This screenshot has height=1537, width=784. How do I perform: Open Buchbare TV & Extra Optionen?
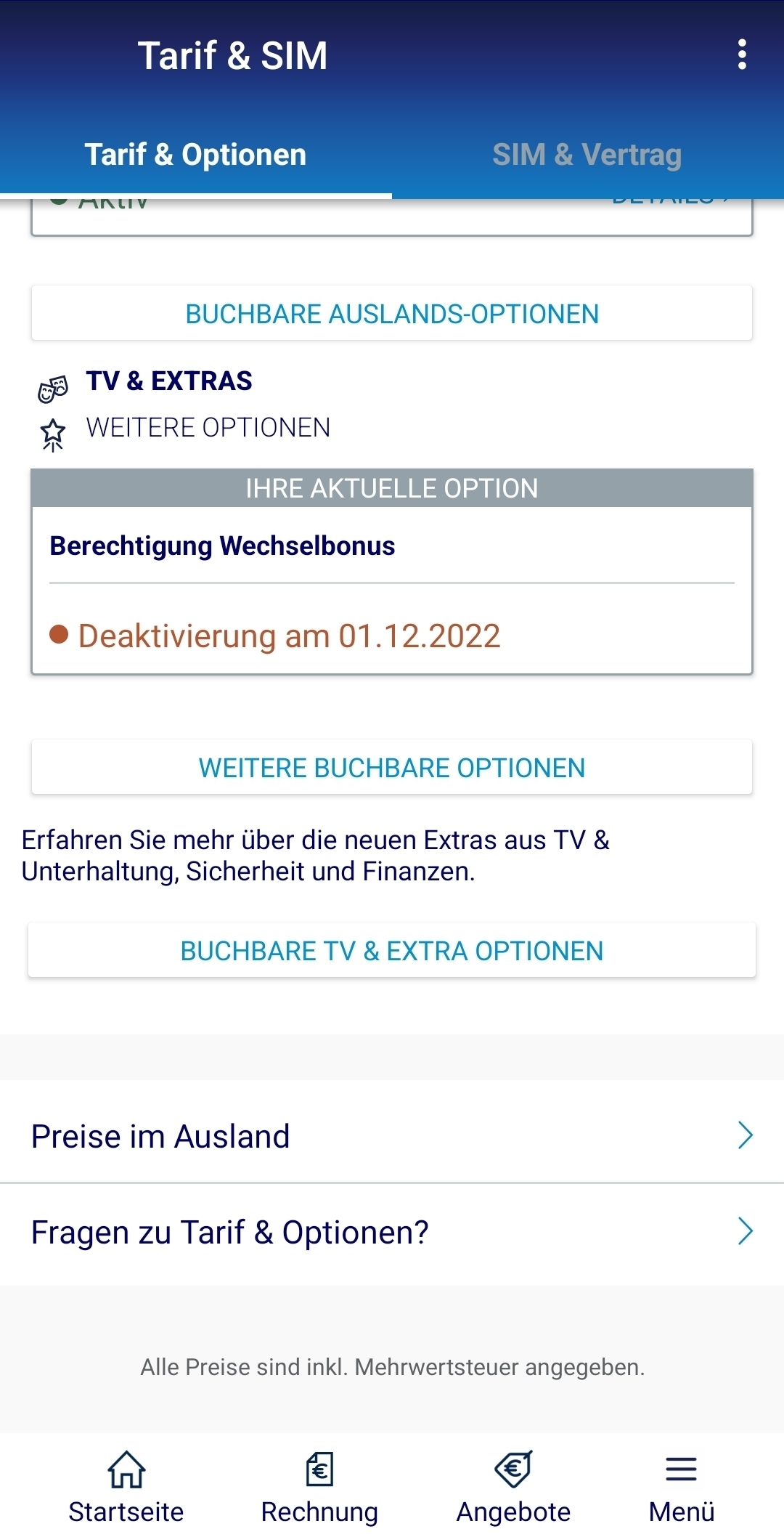(x=392, y=951)
